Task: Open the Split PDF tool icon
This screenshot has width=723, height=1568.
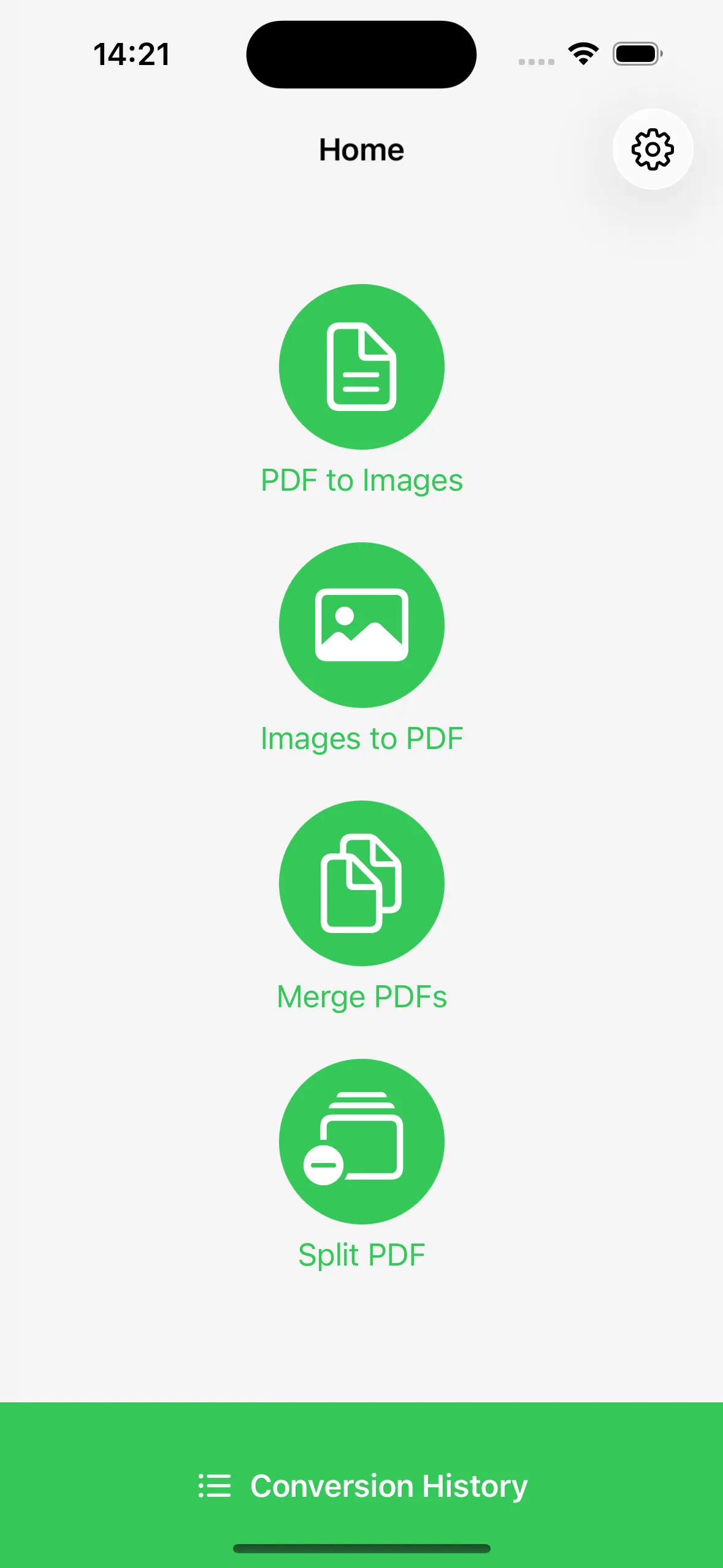Action: click(362, 1141)
